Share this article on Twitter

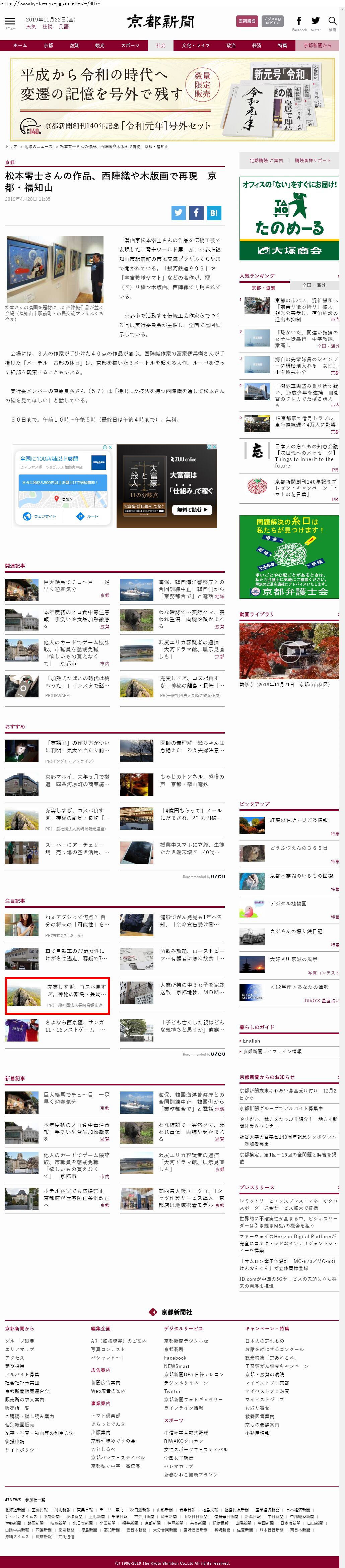point(178,212)
